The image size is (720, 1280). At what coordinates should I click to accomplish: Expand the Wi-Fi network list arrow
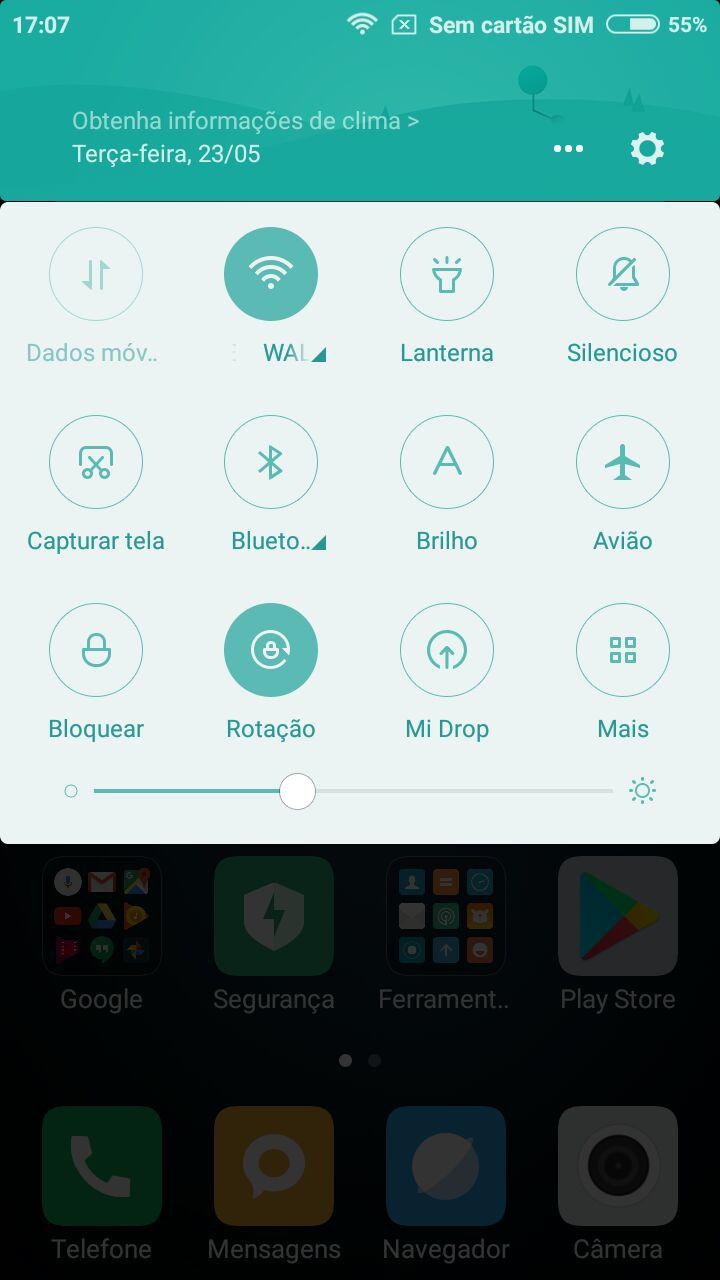(317, 355)
